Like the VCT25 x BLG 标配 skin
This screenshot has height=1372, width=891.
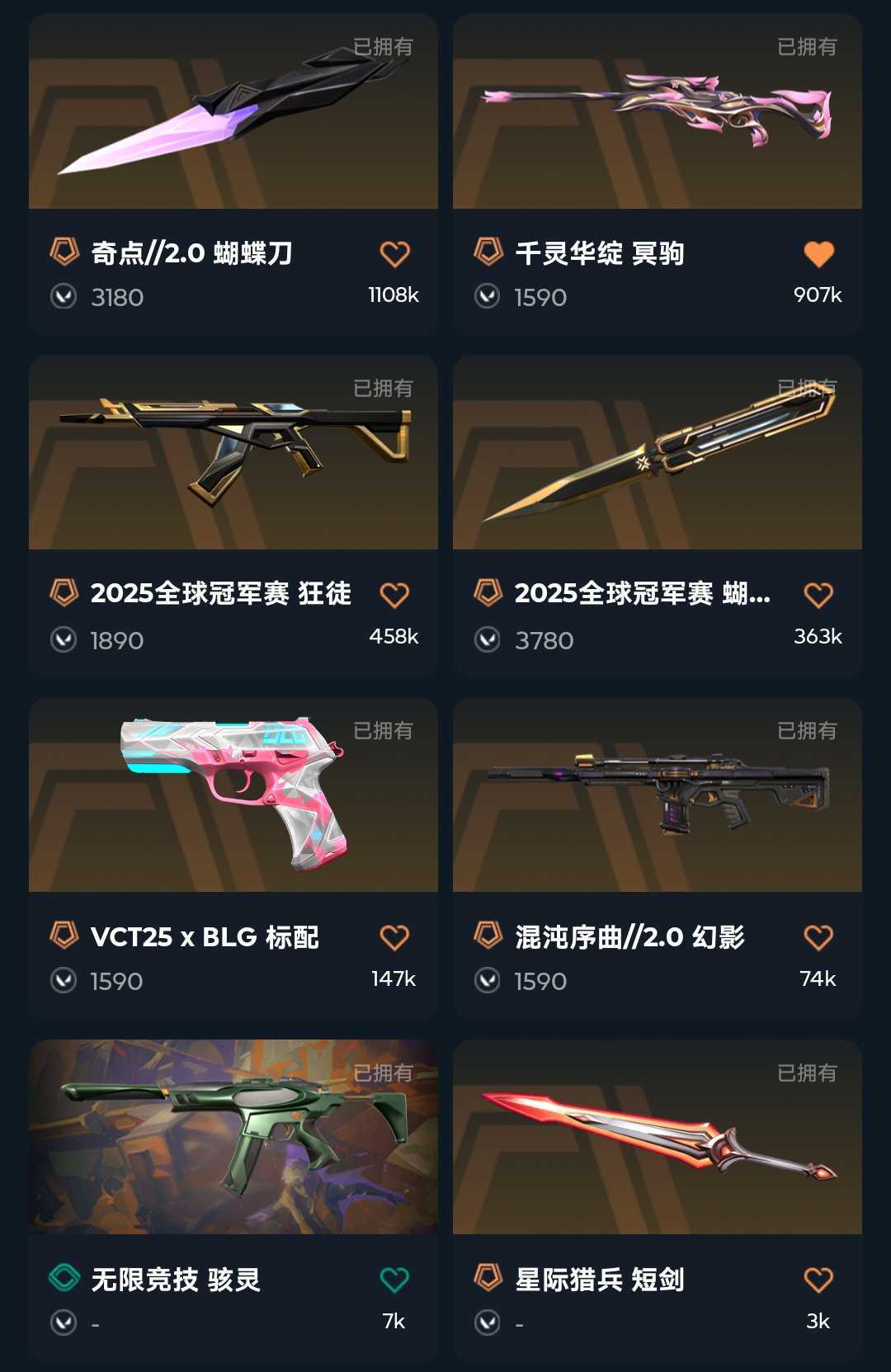(394, 937)
